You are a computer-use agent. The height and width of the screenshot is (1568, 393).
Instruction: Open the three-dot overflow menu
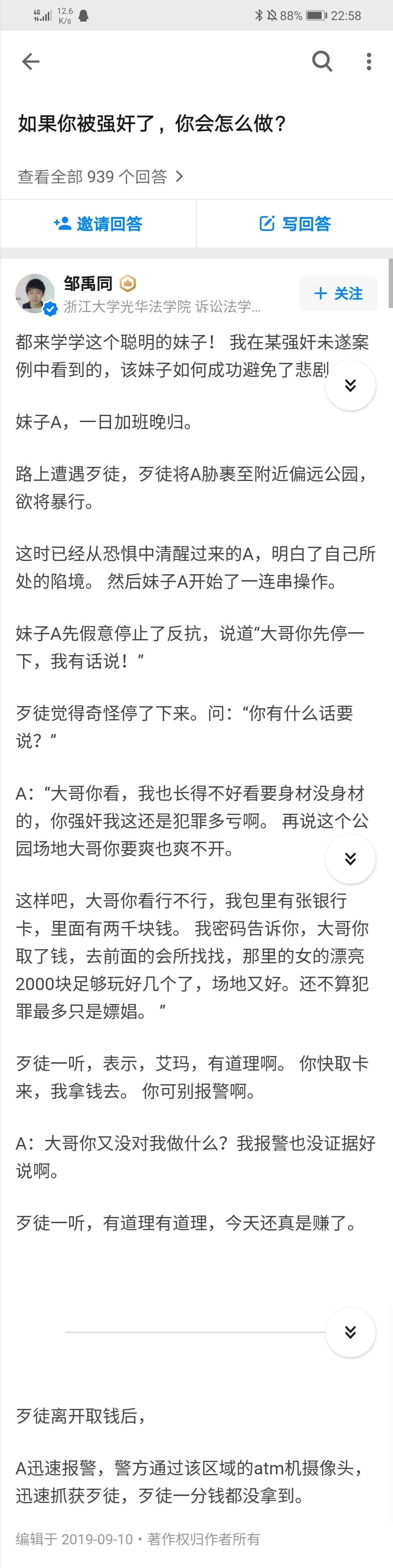[x=369, y=62]
